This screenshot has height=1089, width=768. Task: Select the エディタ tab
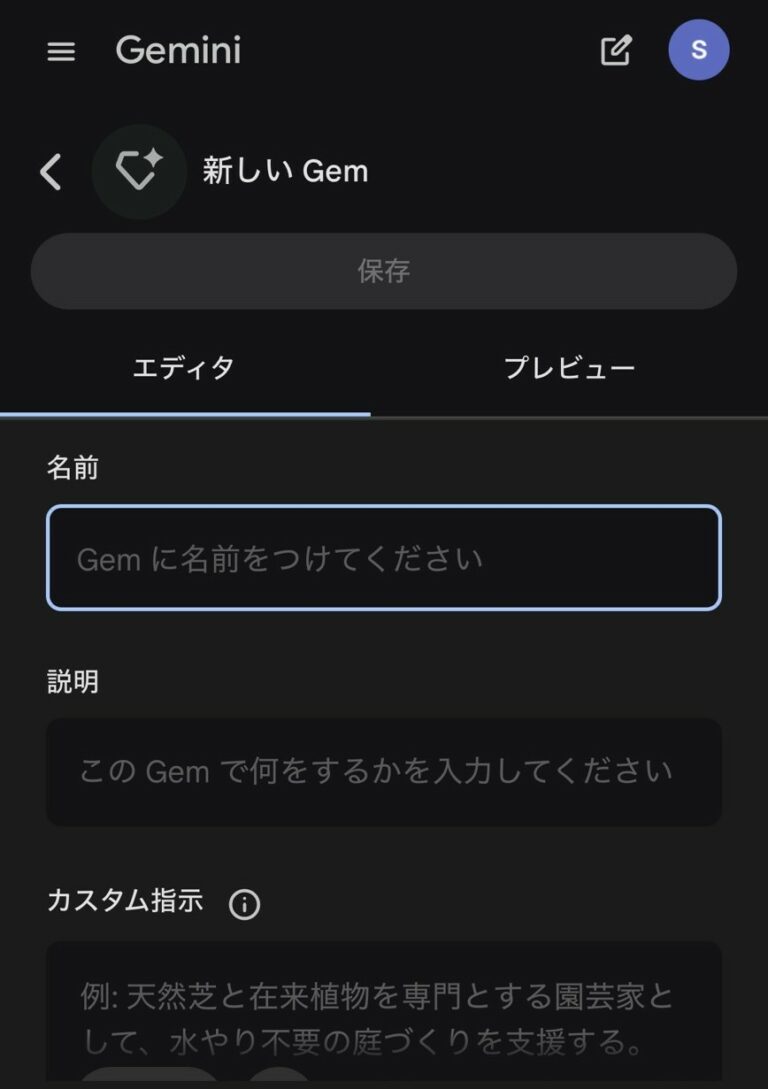pos(184,367)
